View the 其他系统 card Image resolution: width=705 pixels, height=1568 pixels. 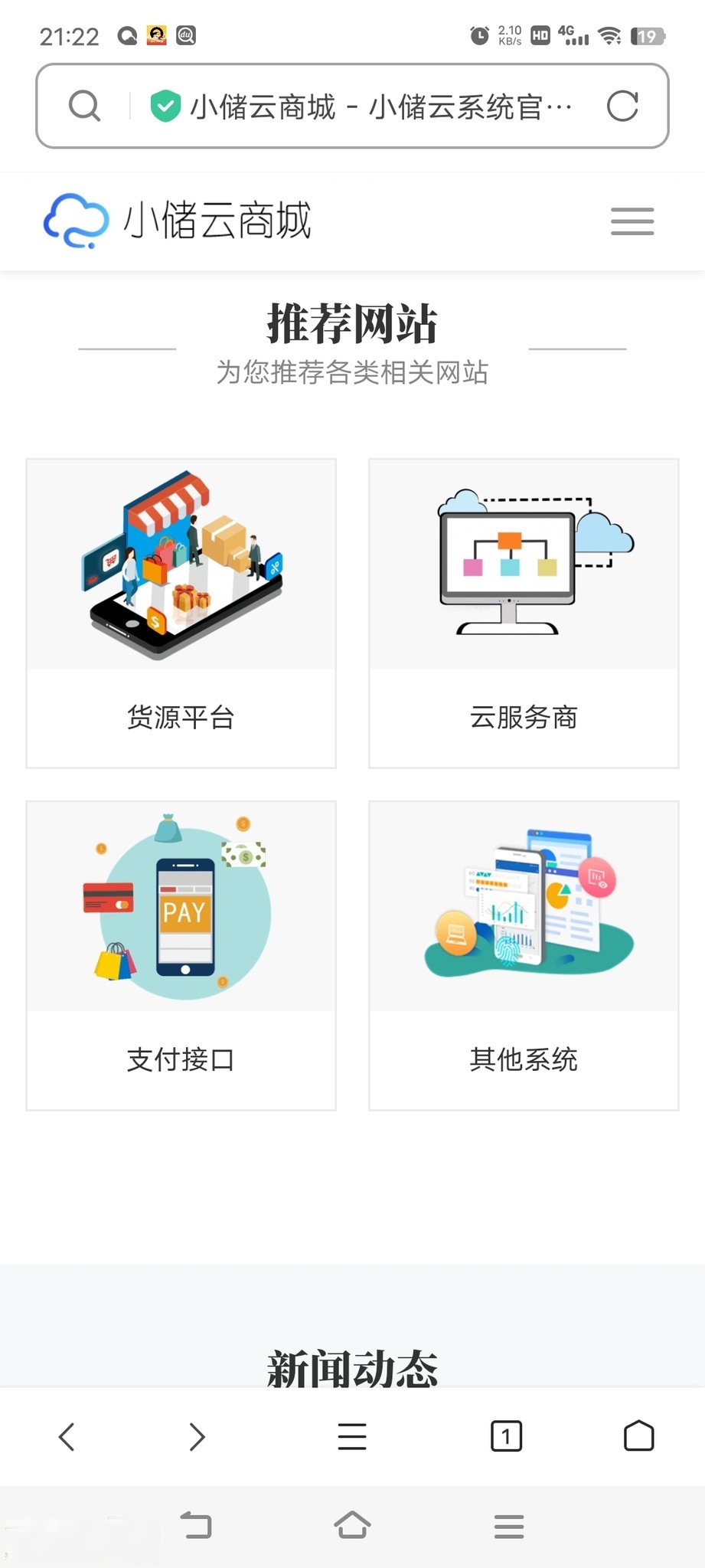point(524,955)
